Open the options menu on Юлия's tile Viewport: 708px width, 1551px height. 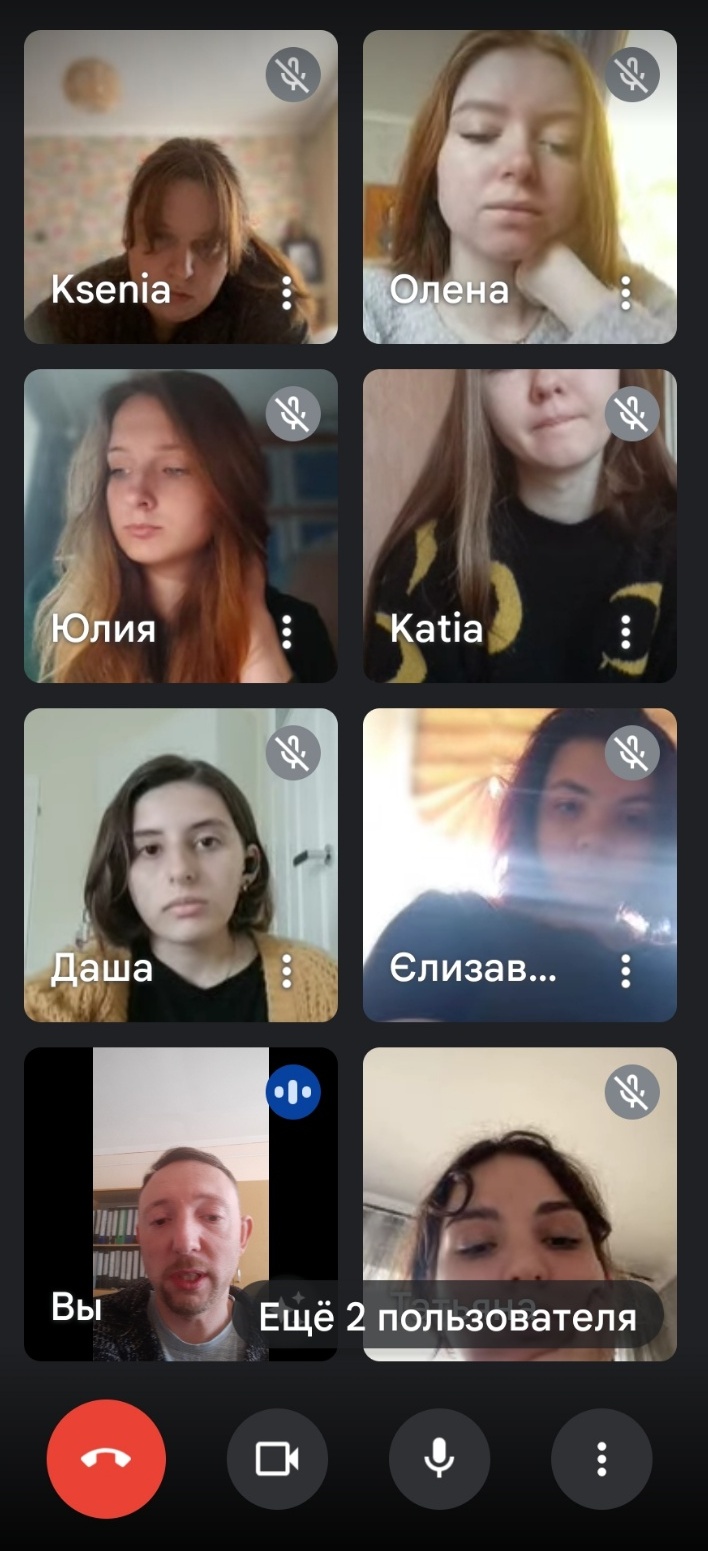(x=287, y=631)
